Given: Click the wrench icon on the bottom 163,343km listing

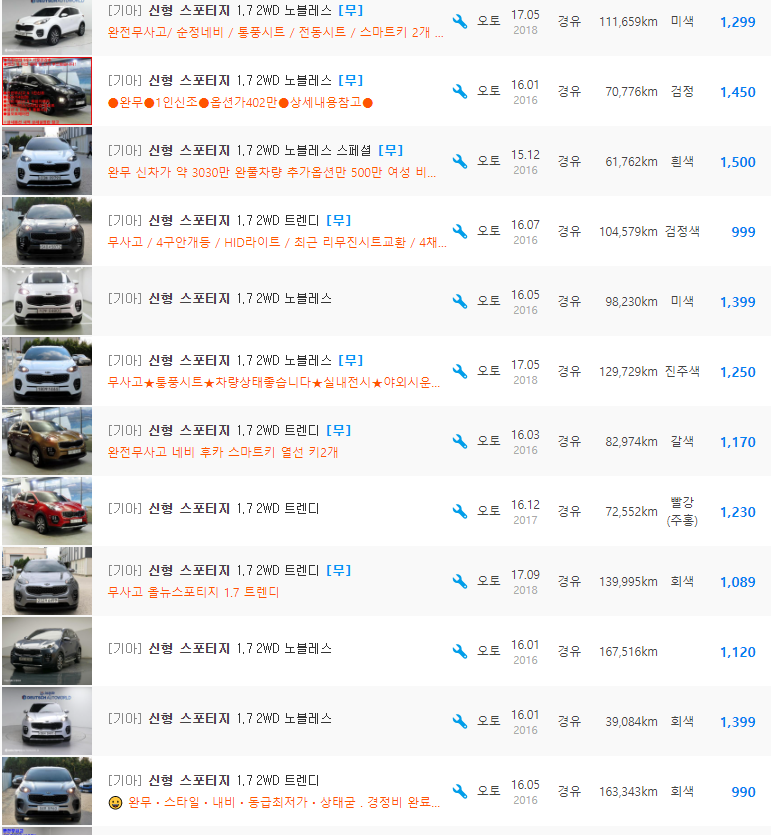Looking at the screenshot, I should point(460,790).
